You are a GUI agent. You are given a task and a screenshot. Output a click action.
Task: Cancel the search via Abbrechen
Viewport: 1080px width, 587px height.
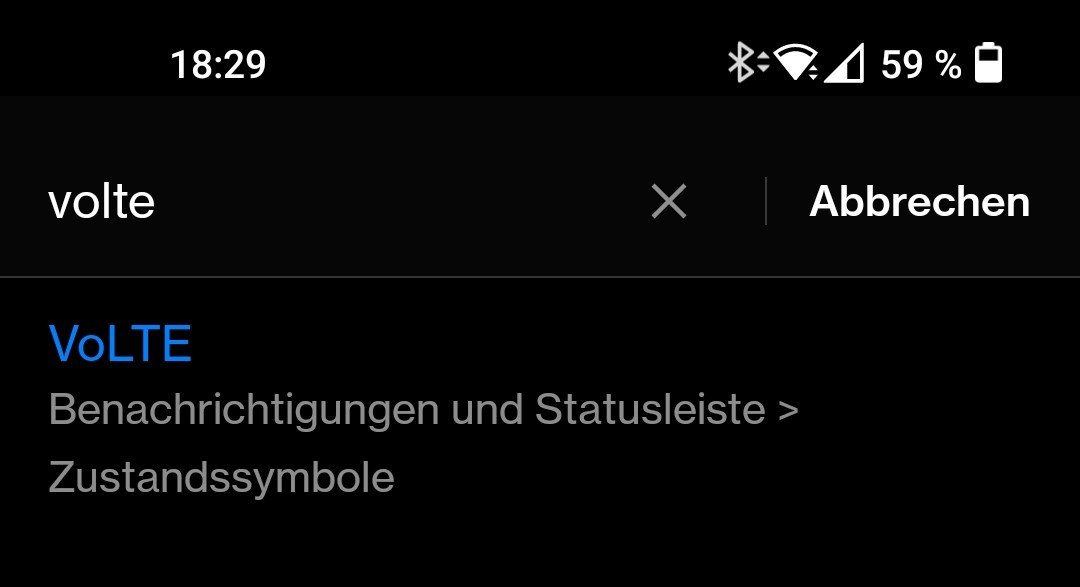pyautogui.click(x=919, y=202)
